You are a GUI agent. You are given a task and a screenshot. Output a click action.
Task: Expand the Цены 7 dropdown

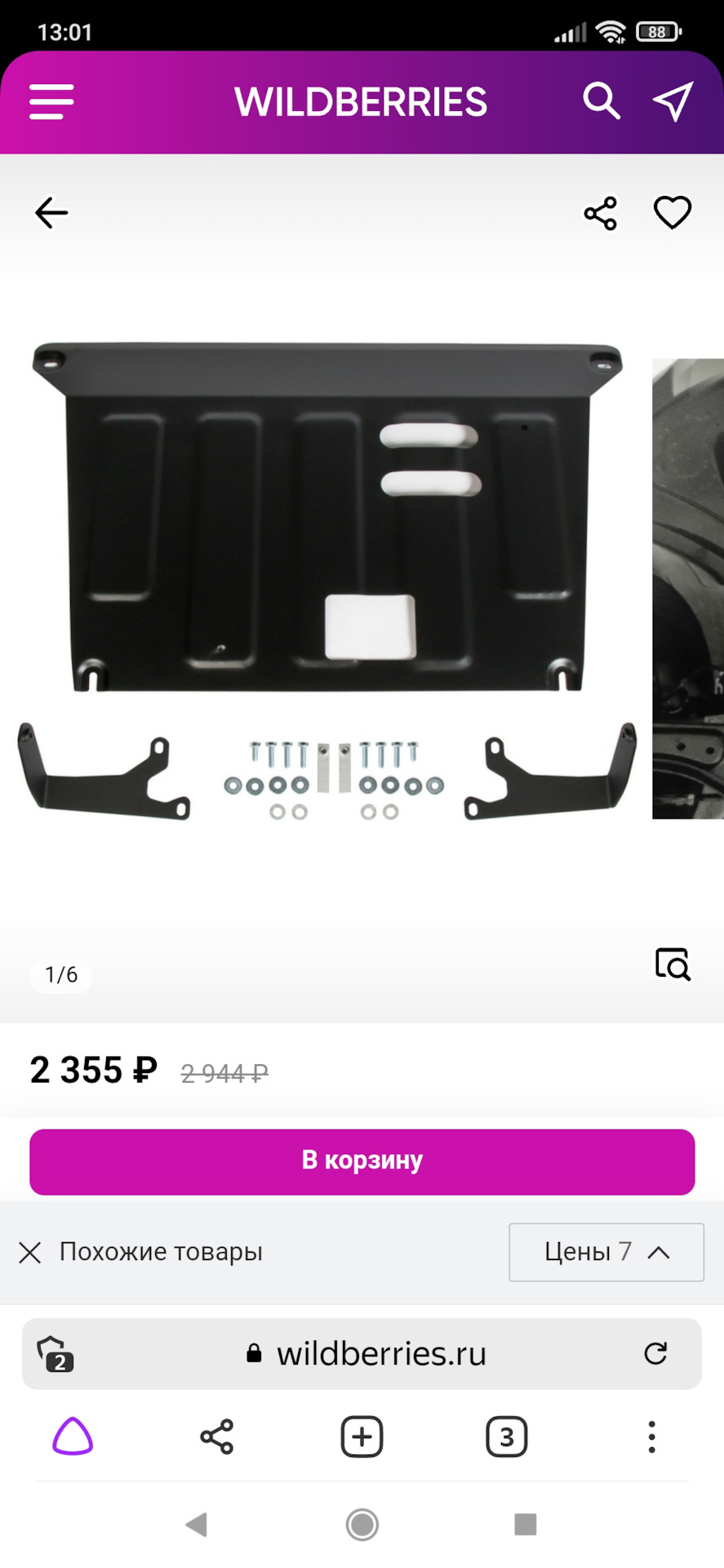pos(606,1252)
